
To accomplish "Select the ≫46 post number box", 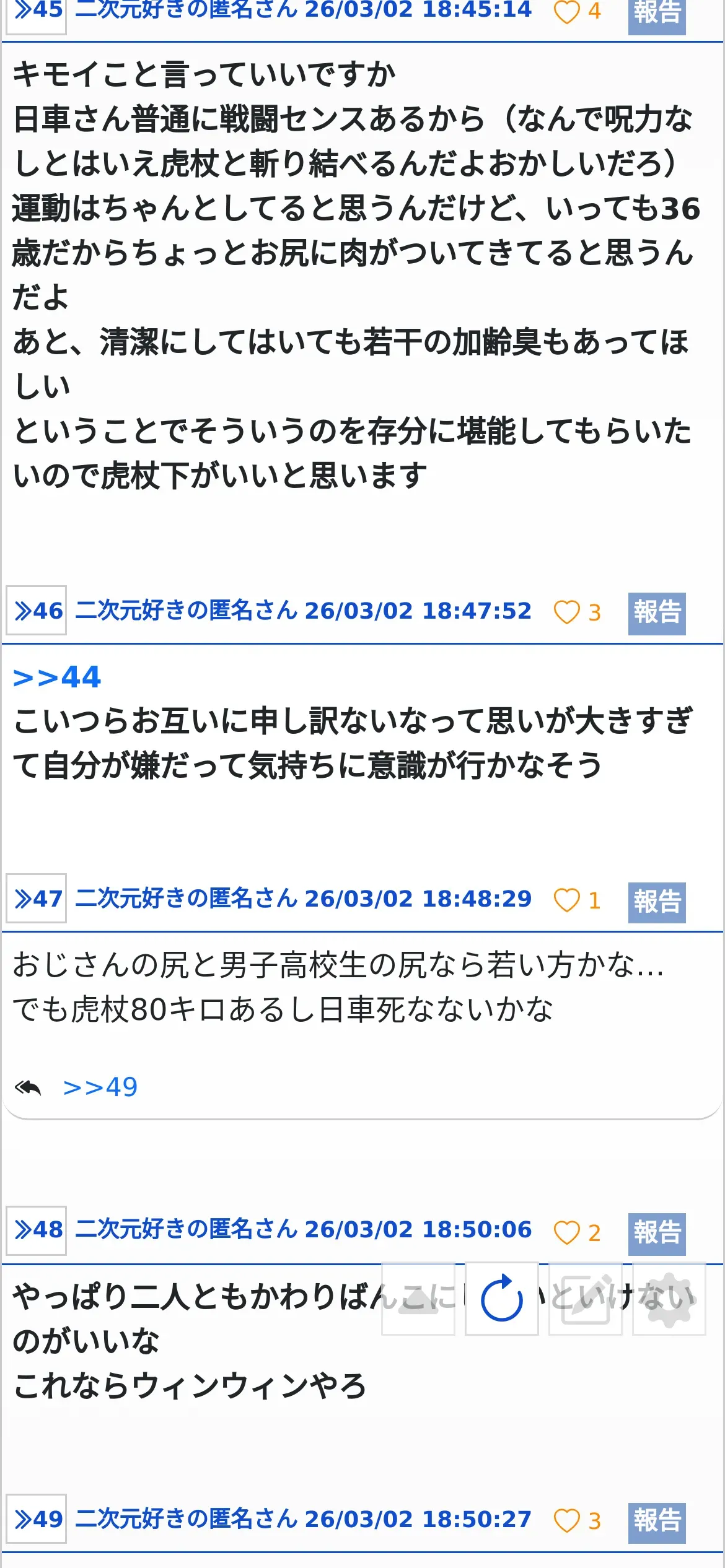I will 37,611.
